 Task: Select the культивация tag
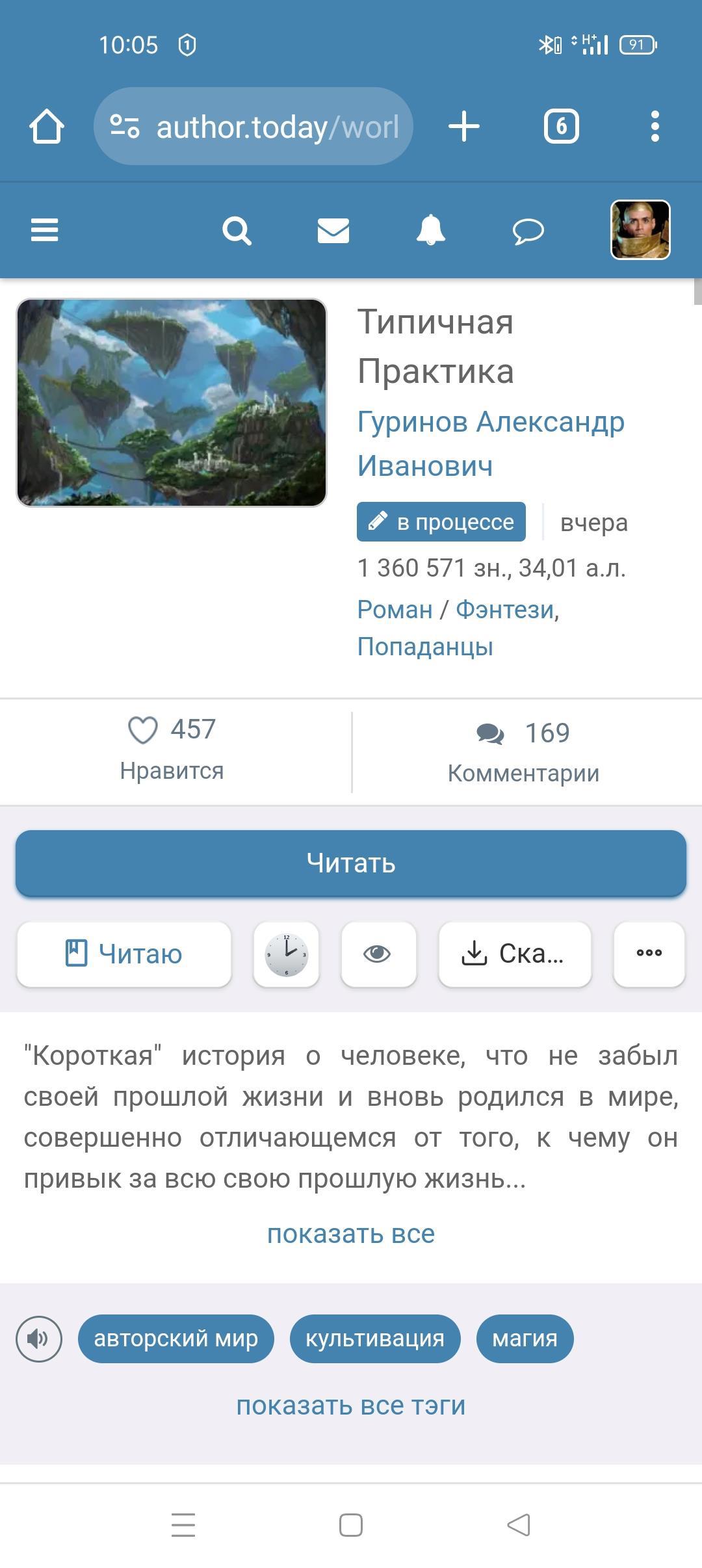[375, 1339]
